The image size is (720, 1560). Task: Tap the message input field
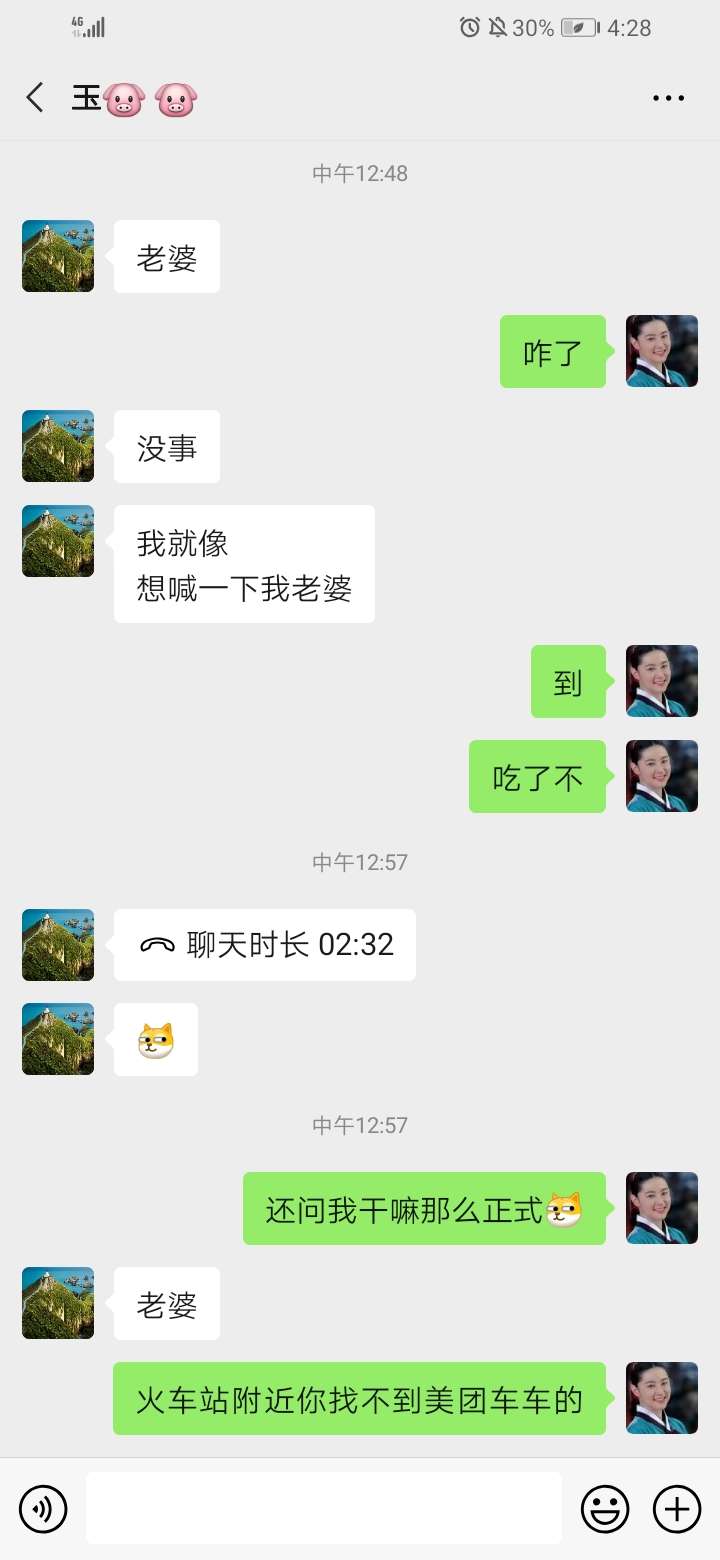(x=320, y=1508)
